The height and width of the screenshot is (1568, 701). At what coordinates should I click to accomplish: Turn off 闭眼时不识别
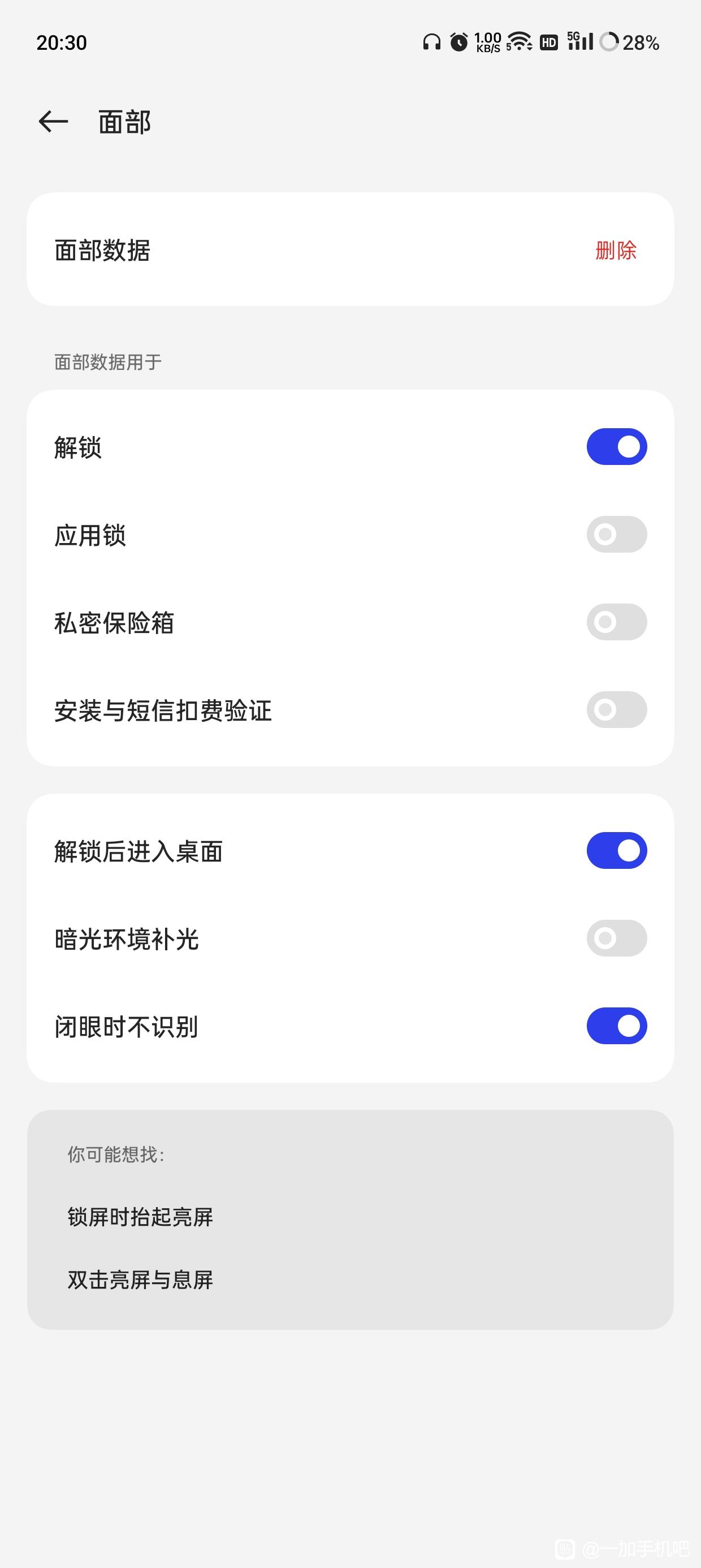pyautogui.click(x=616, y=1026)
